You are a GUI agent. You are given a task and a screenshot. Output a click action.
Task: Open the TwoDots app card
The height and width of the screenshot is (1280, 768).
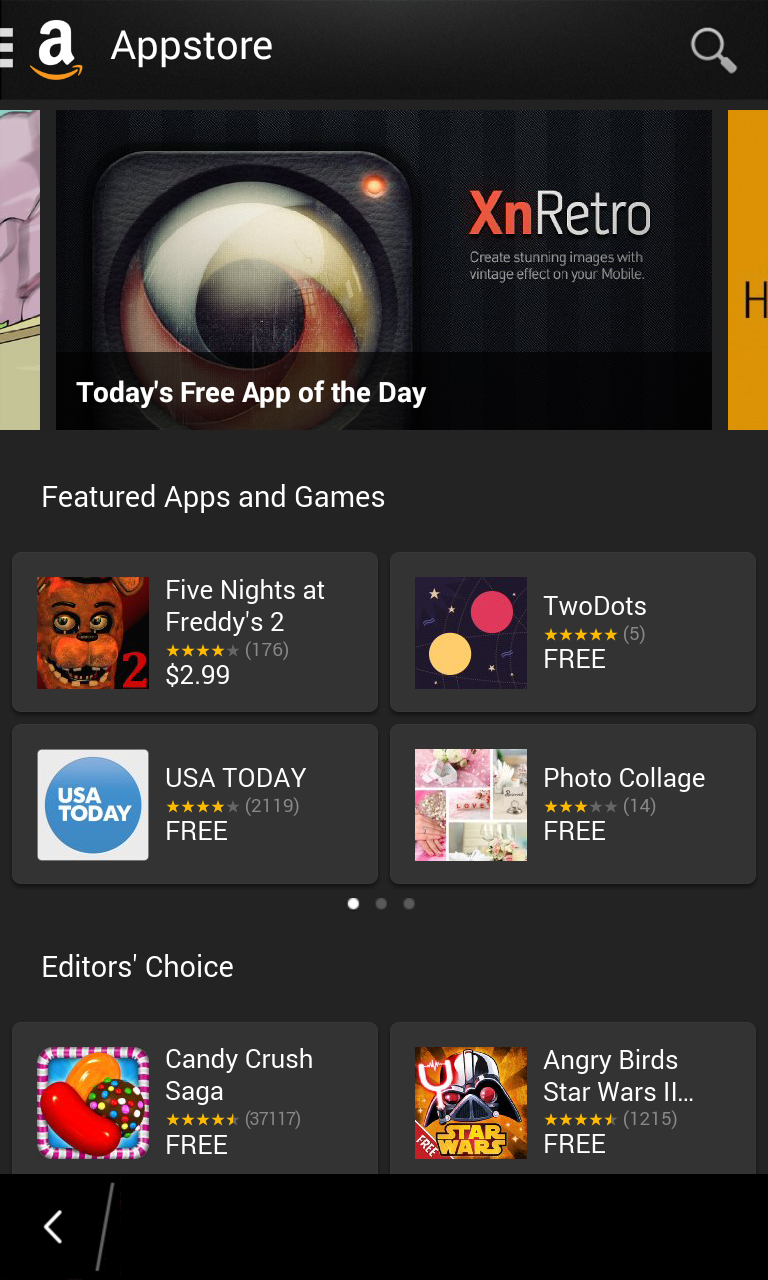573,632
